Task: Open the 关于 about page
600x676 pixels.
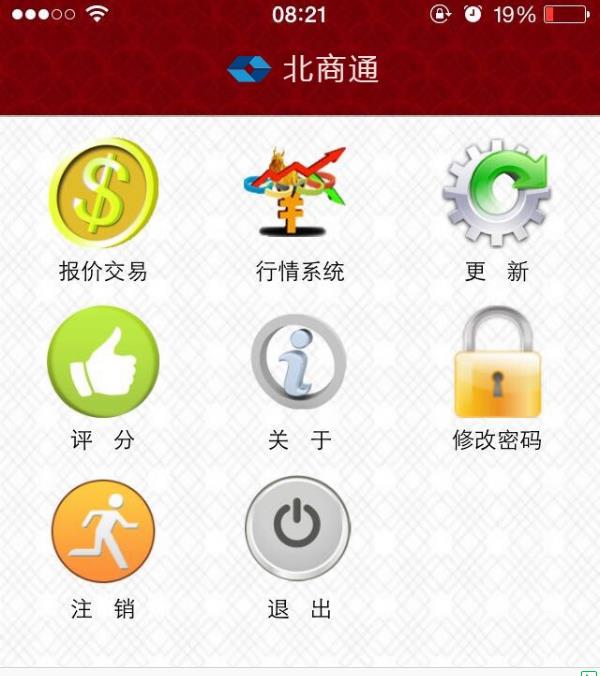Action: [299, 362]
